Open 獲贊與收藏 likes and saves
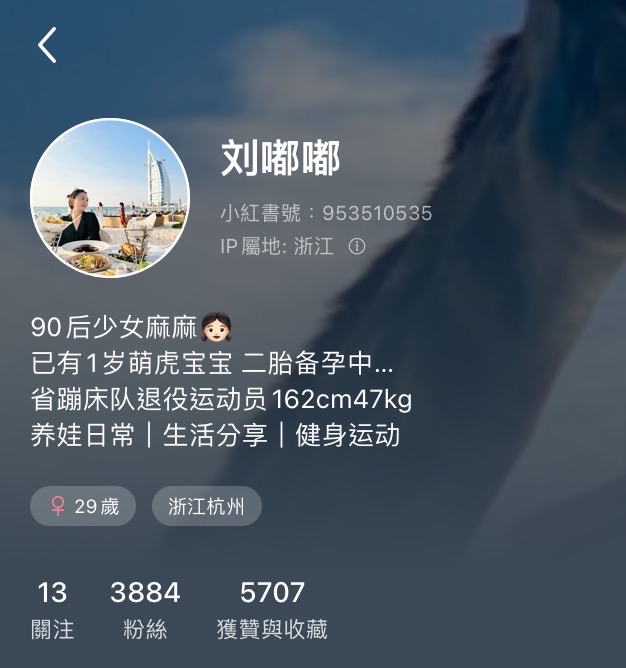The image size is (626, 668). (272, 610)
